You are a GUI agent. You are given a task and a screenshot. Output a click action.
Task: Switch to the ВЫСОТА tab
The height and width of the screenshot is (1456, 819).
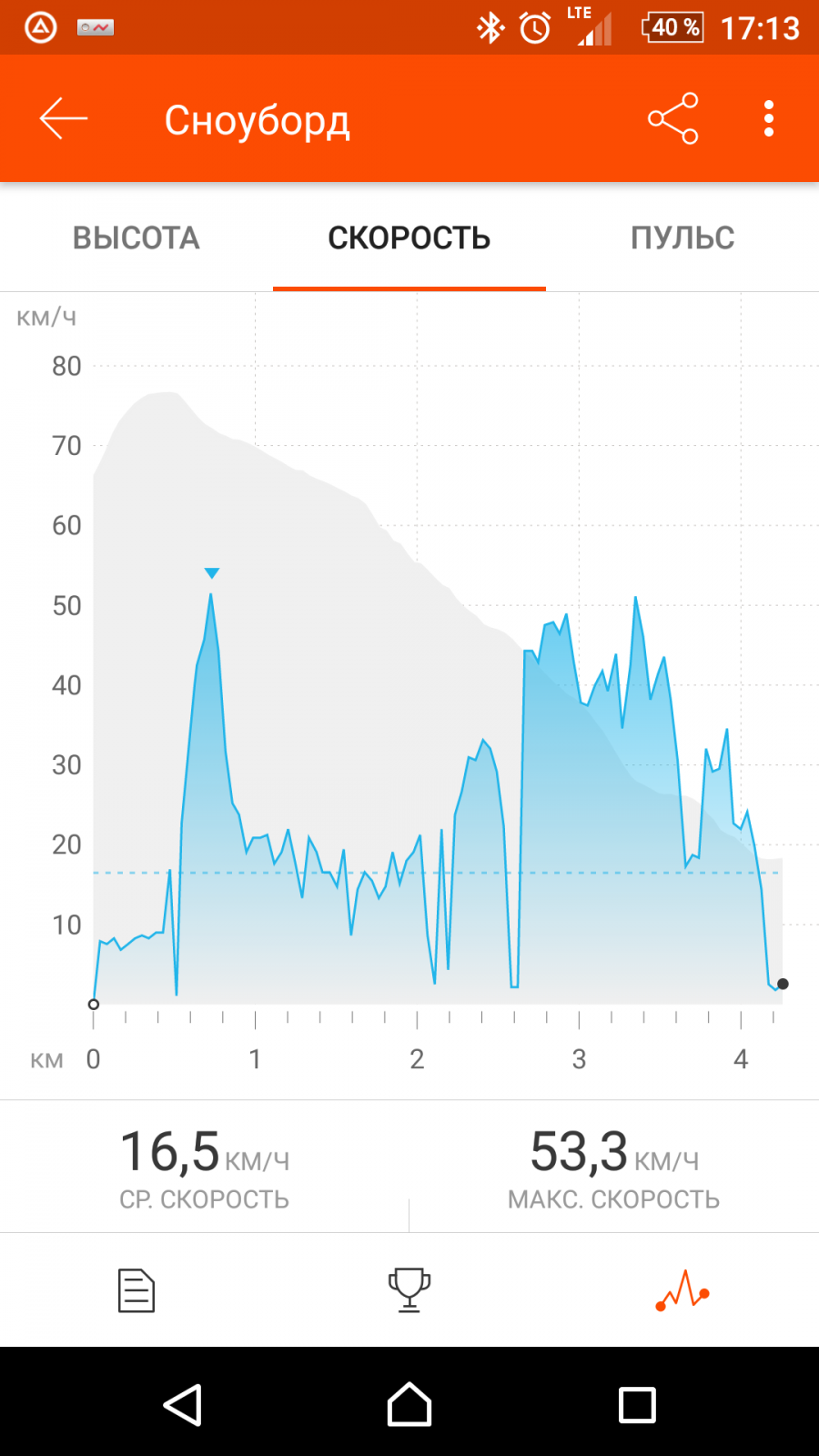pos(136,238)
